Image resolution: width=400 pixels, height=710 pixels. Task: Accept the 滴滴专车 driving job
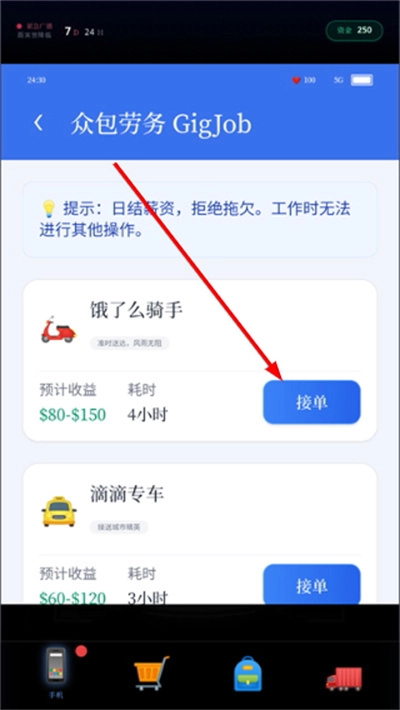point(312,585)
